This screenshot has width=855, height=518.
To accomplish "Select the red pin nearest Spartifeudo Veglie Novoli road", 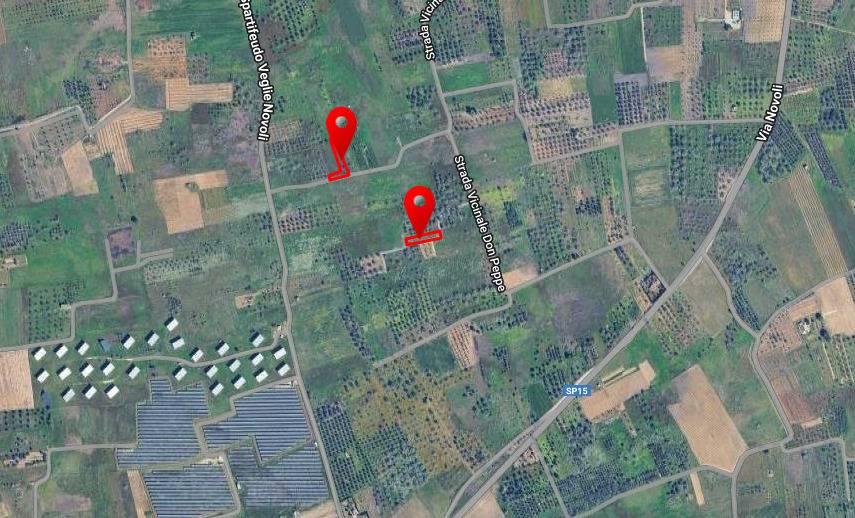I will [343, 129].
